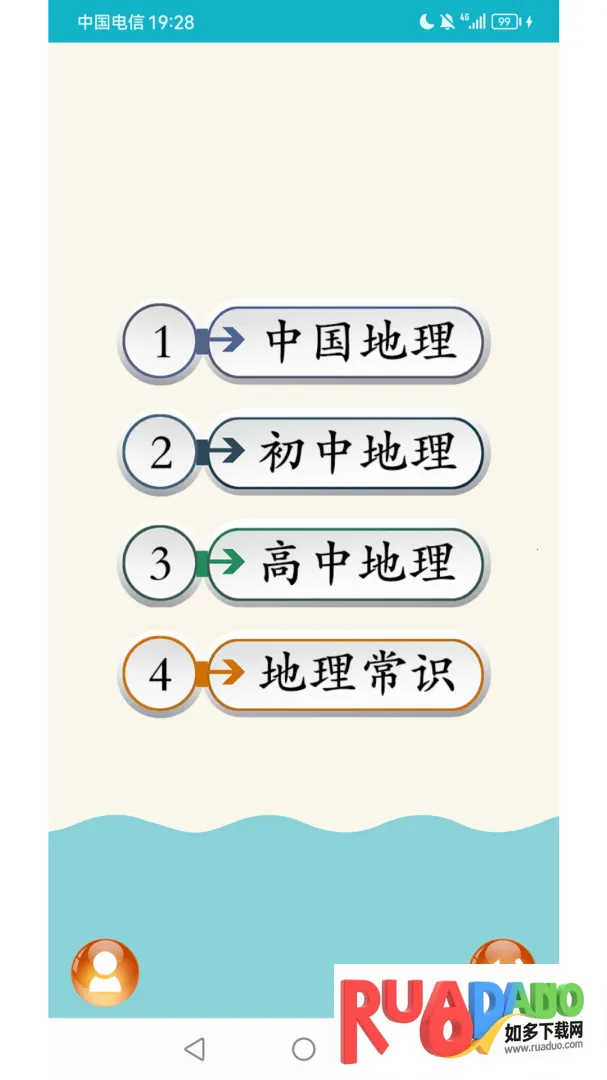
Task: Open the 中国地理 category
Action: pos(346,342)
